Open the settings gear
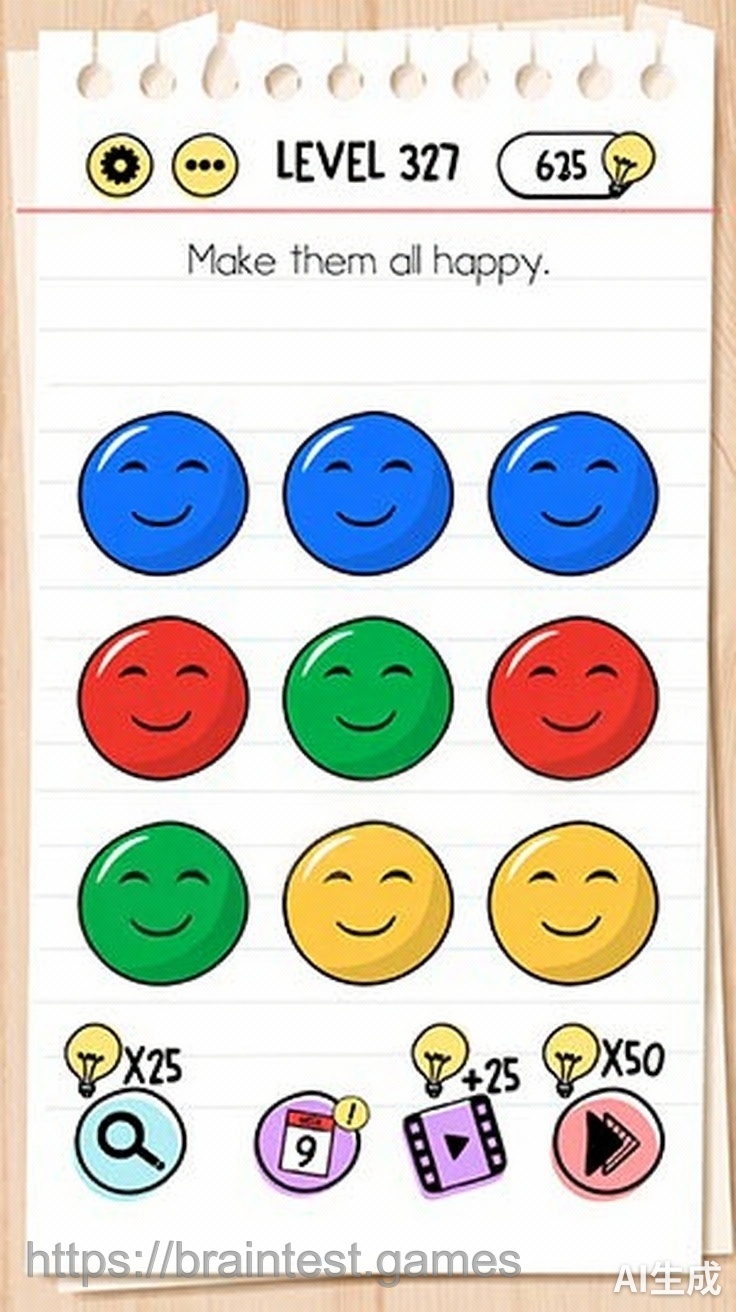 click(x=120, y=165)
